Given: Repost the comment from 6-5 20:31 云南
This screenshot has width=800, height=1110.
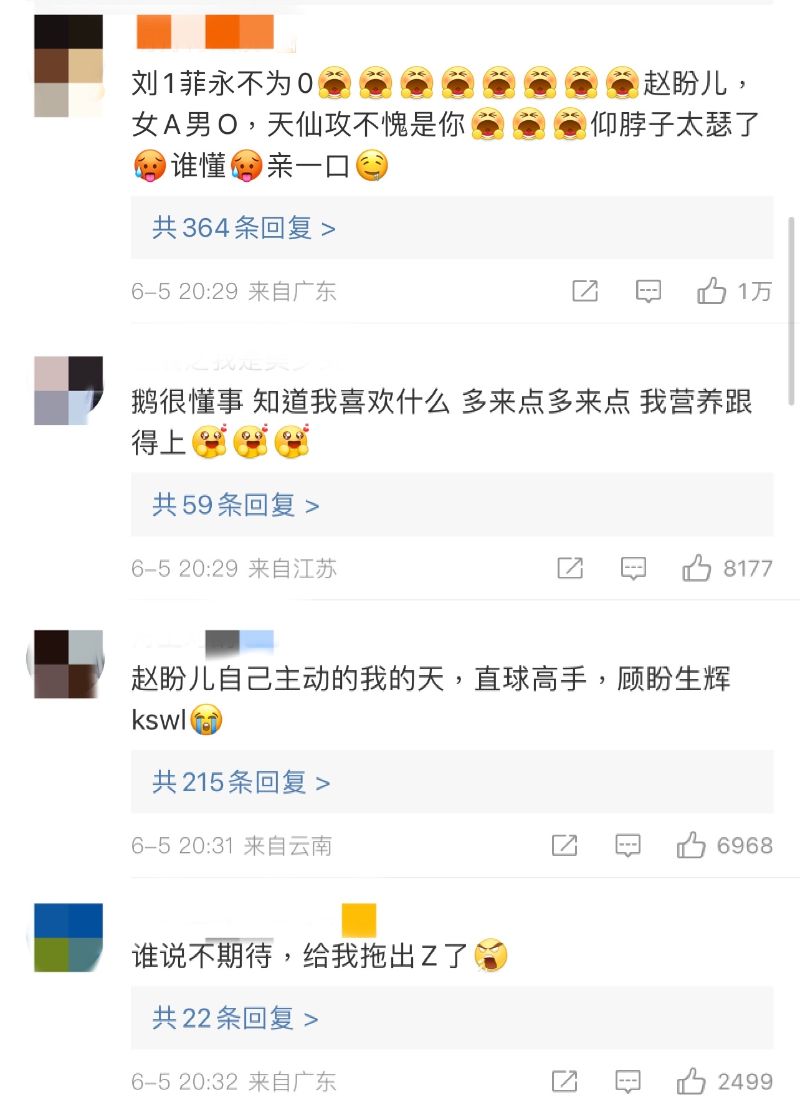Looking at the screenshot, I should tap(565, 846).
